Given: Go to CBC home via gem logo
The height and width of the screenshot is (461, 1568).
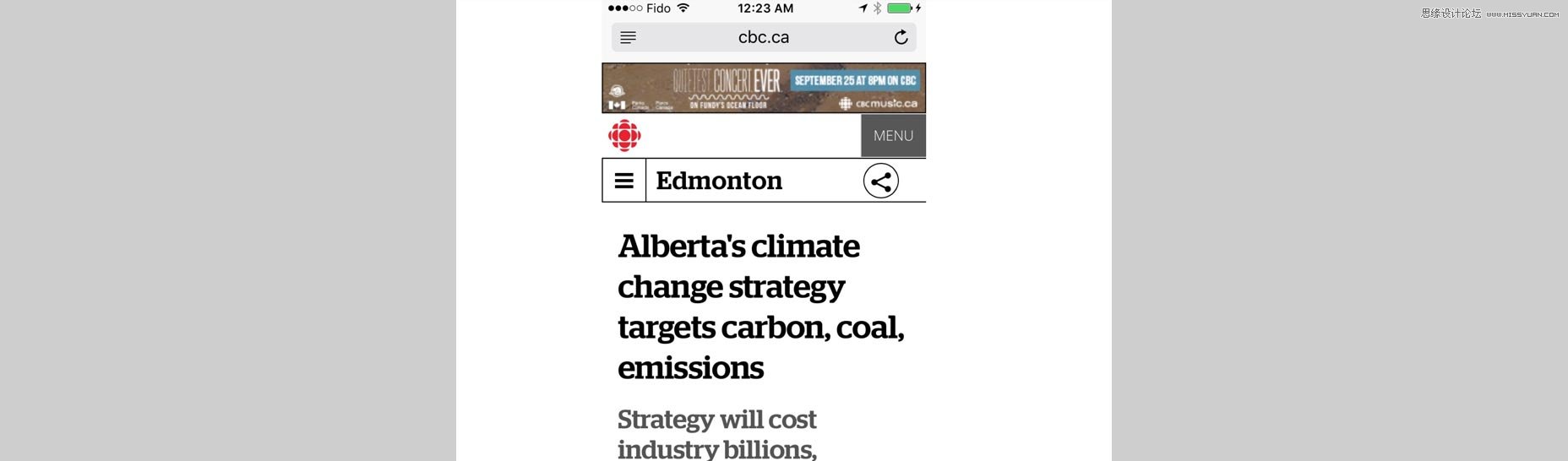Looking at the screenshot, I should tap(624, 136).
